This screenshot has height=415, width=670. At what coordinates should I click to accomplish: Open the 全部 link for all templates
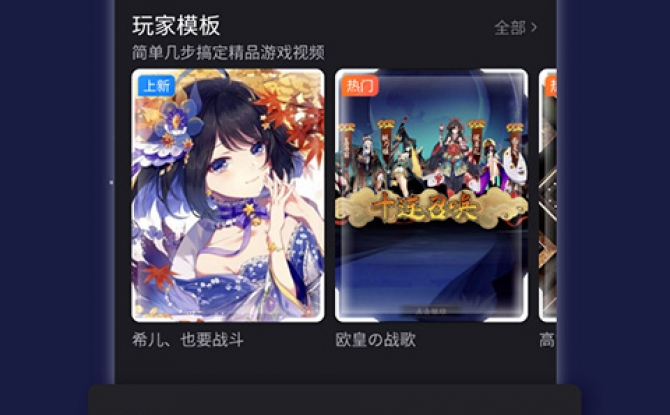515,27
